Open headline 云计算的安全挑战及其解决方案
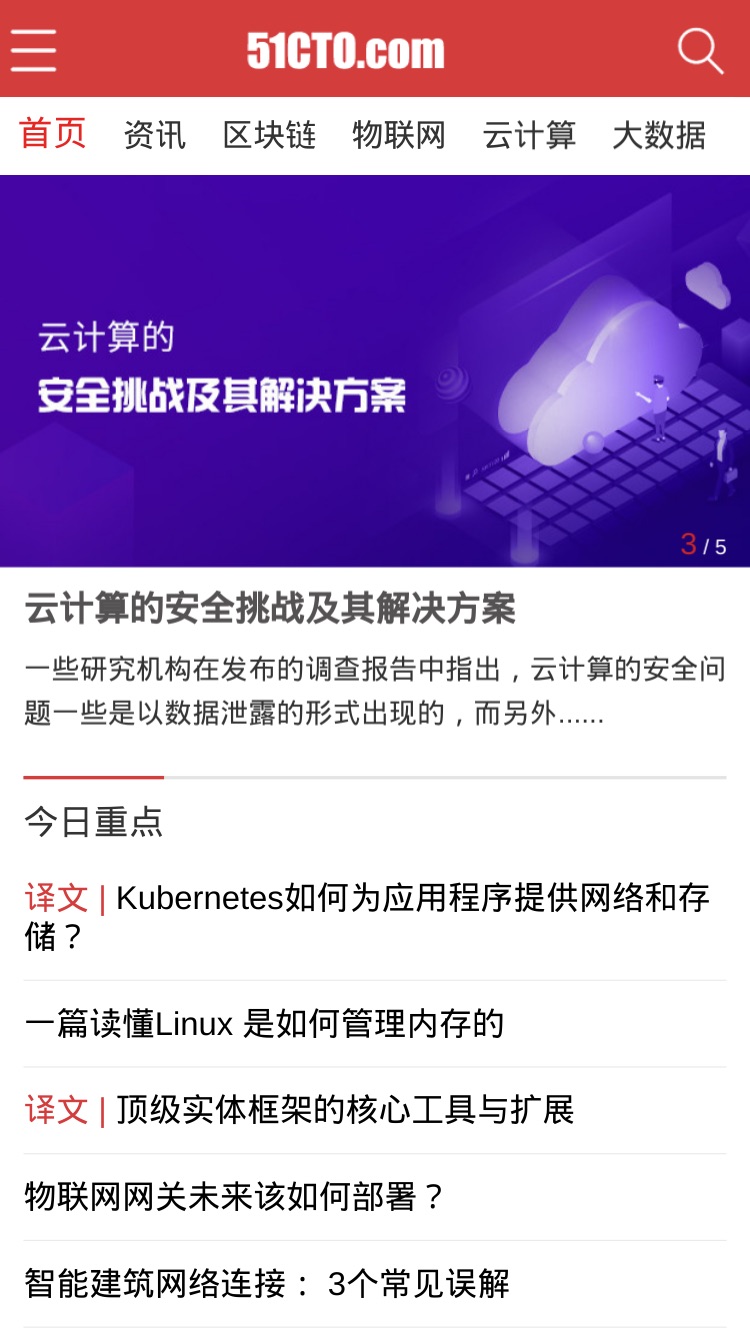750x1334 pixels. [x=270, y=608]
